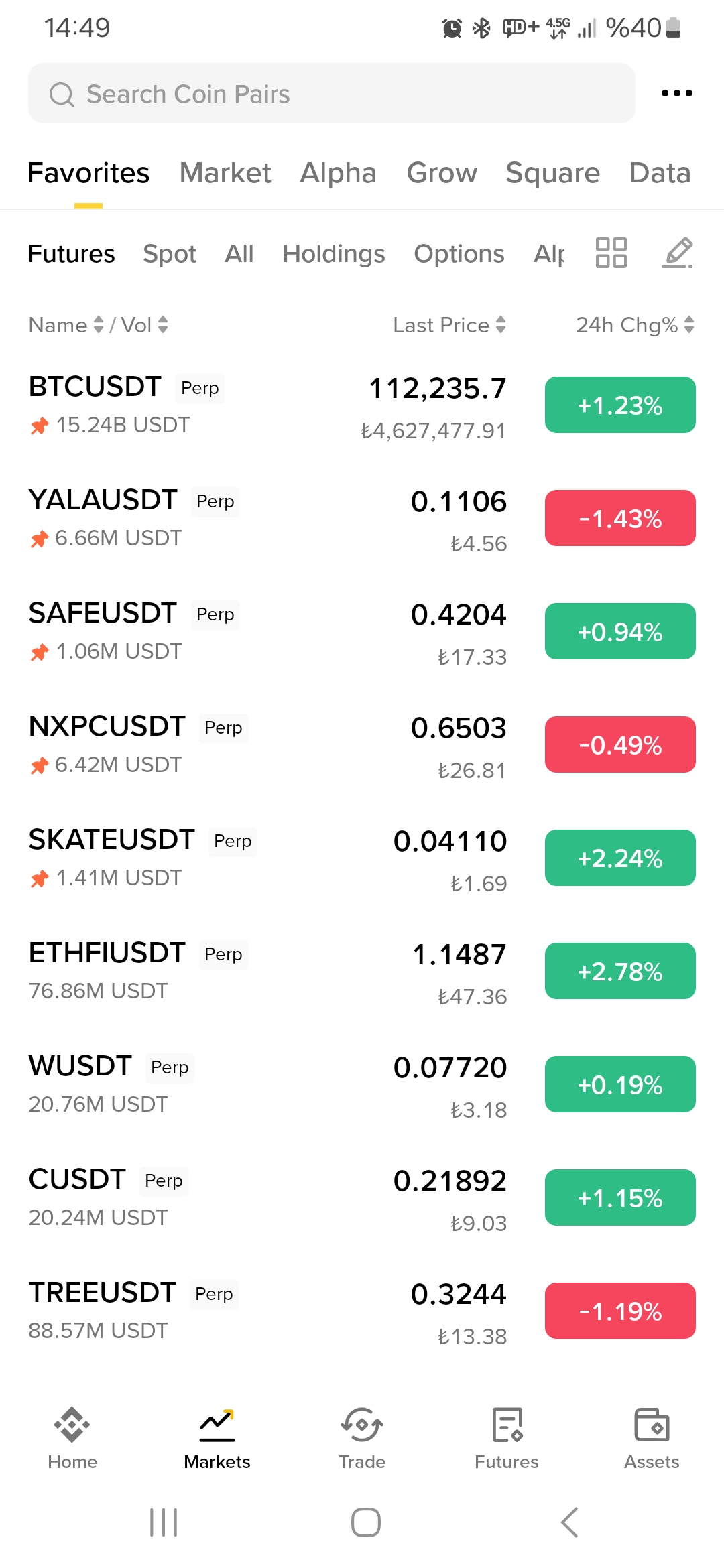Edit favorites with the pencil icon

pos(678,253)
